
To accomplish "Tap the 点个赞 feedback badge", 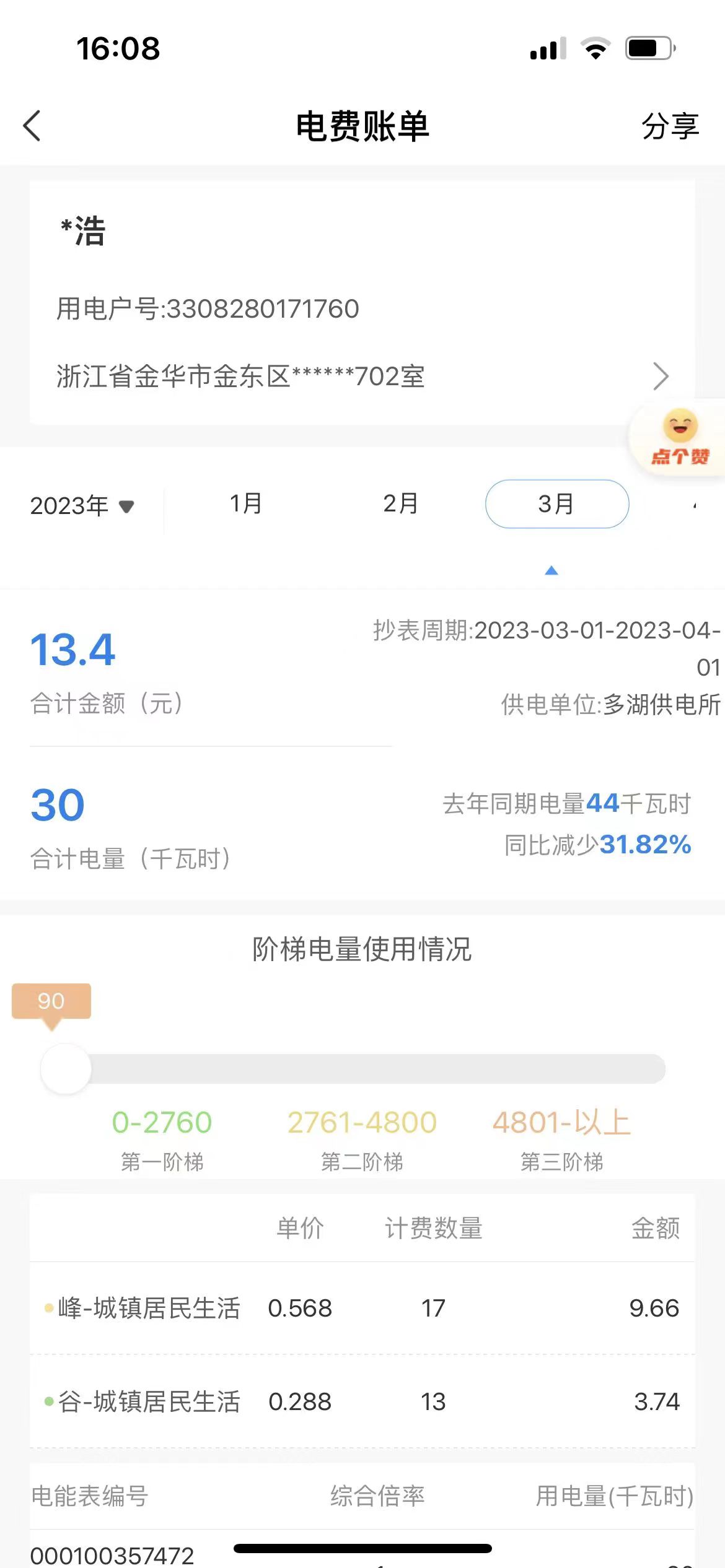I will 679,438.
